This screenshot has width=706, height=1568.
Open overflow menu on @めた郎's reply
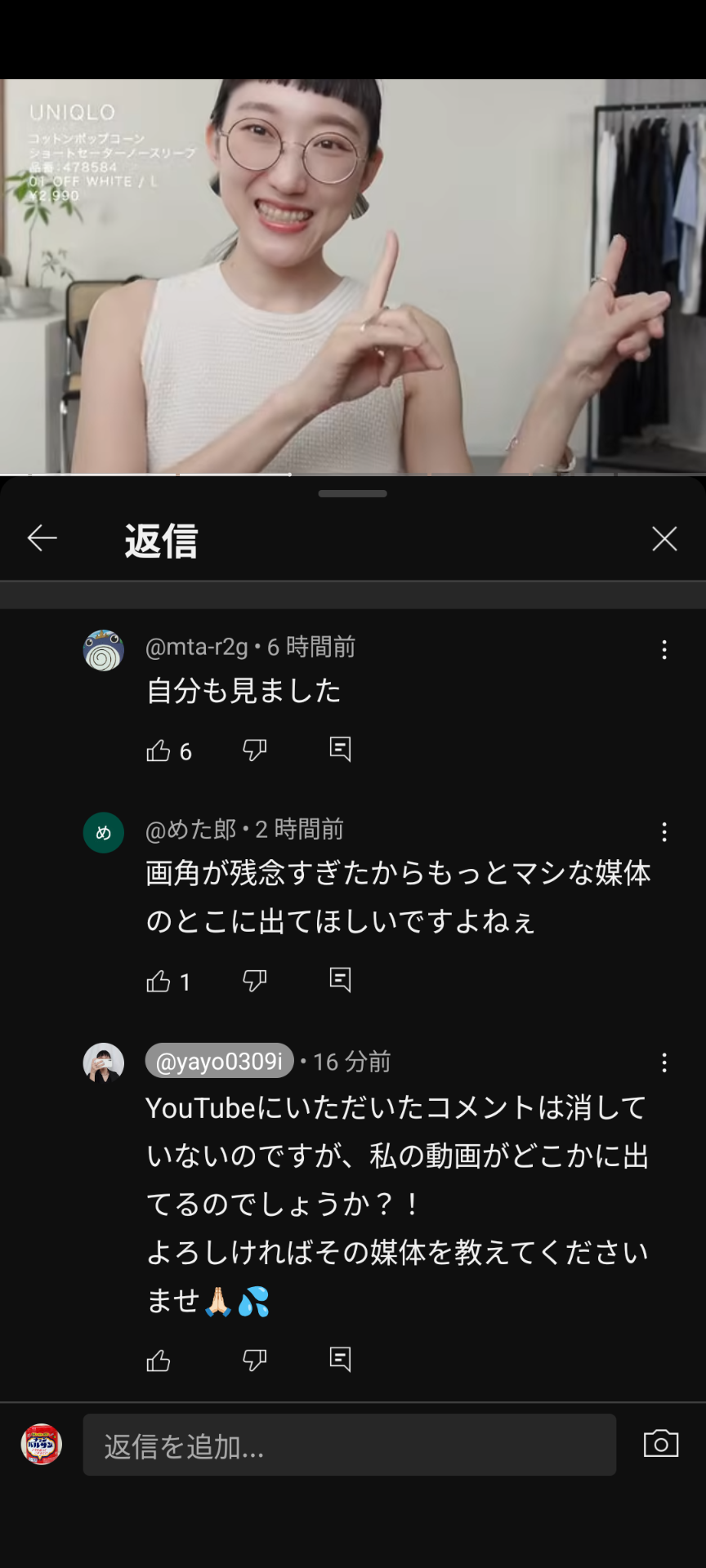664,832
